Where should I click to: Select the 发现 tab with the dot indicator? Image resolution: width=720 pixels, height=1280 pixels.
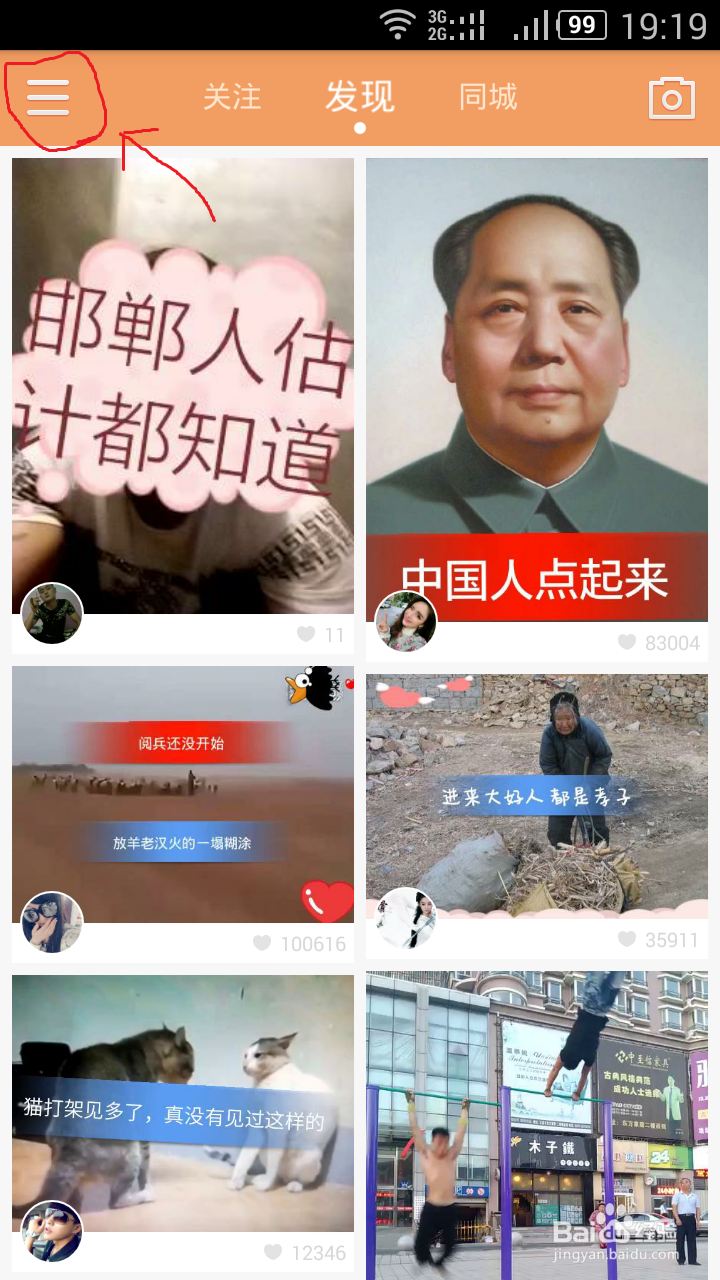pyautogui.click(x=358, y=95)
